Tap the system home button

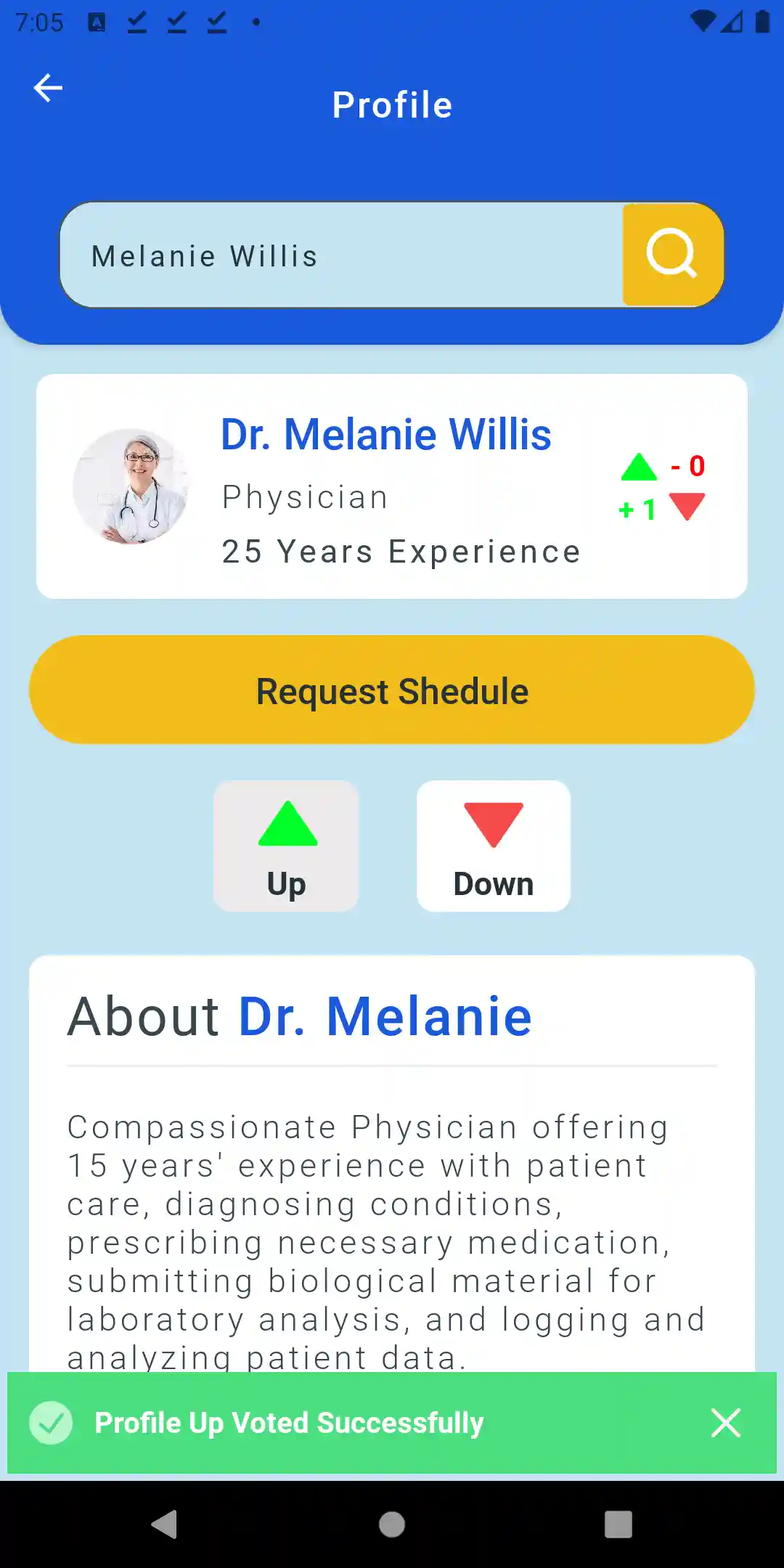pyautogui.click(x=392, y=1524)
